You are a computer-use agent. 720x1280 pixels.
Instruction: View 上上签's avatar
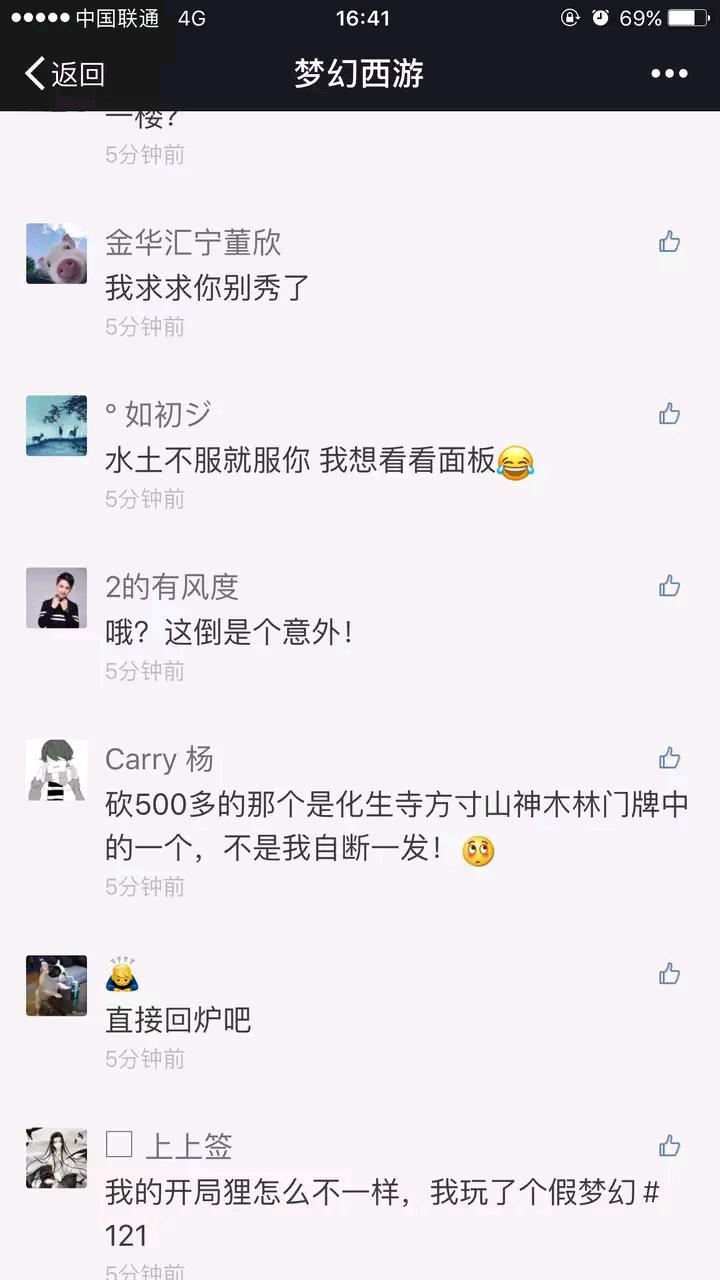[x=56, y=1158]
